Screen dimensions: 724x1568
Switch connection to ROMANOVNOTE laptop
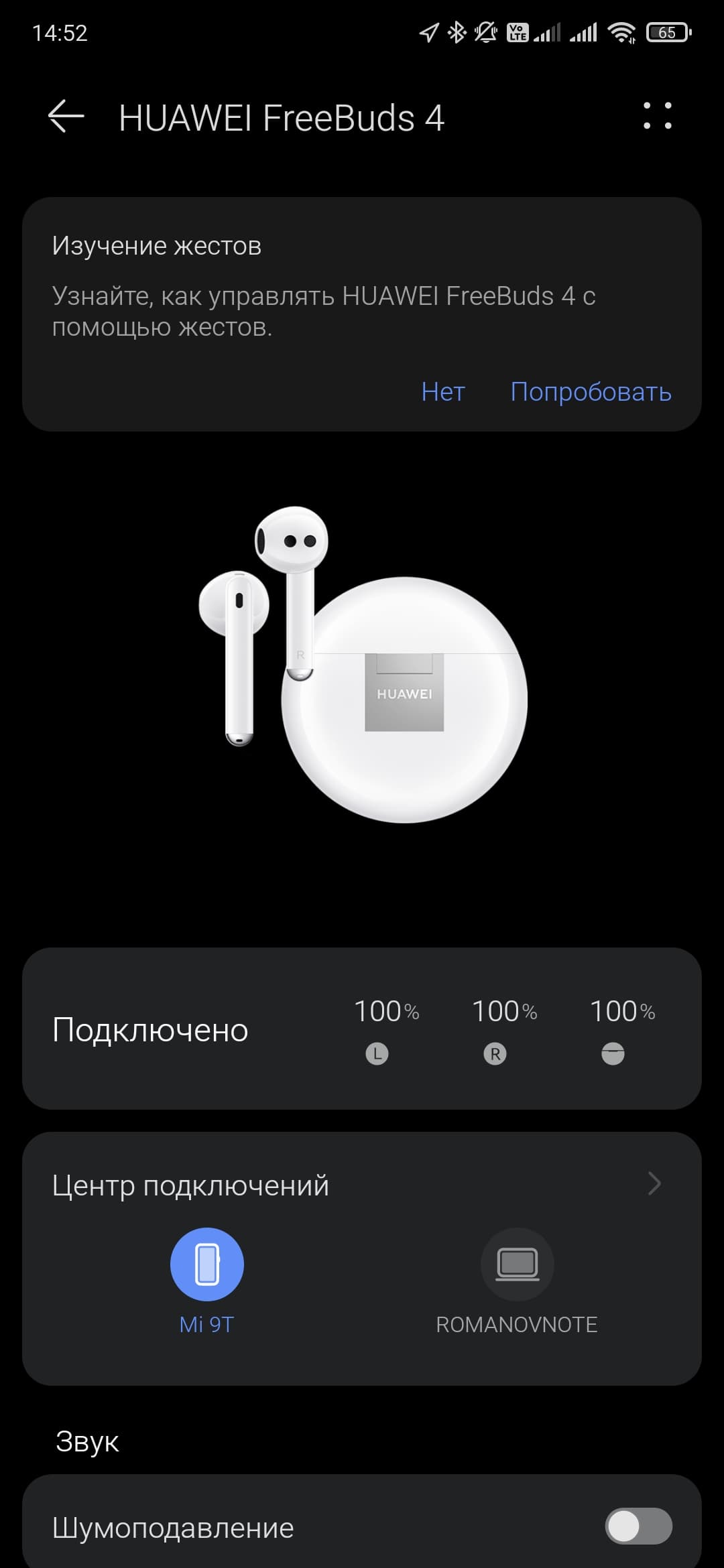coord(517,1265)
